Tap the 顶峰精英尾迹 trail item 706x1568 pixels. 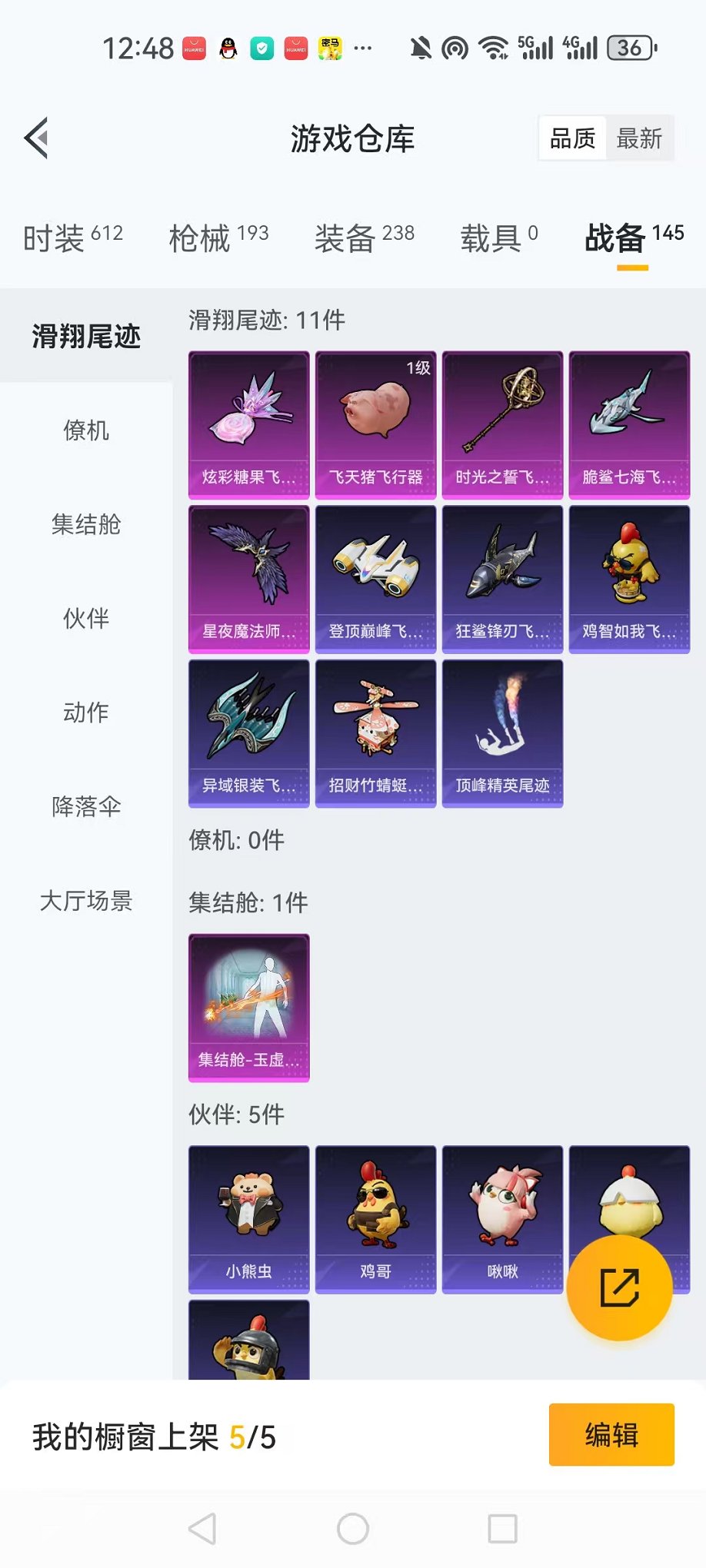coord(502,732)
